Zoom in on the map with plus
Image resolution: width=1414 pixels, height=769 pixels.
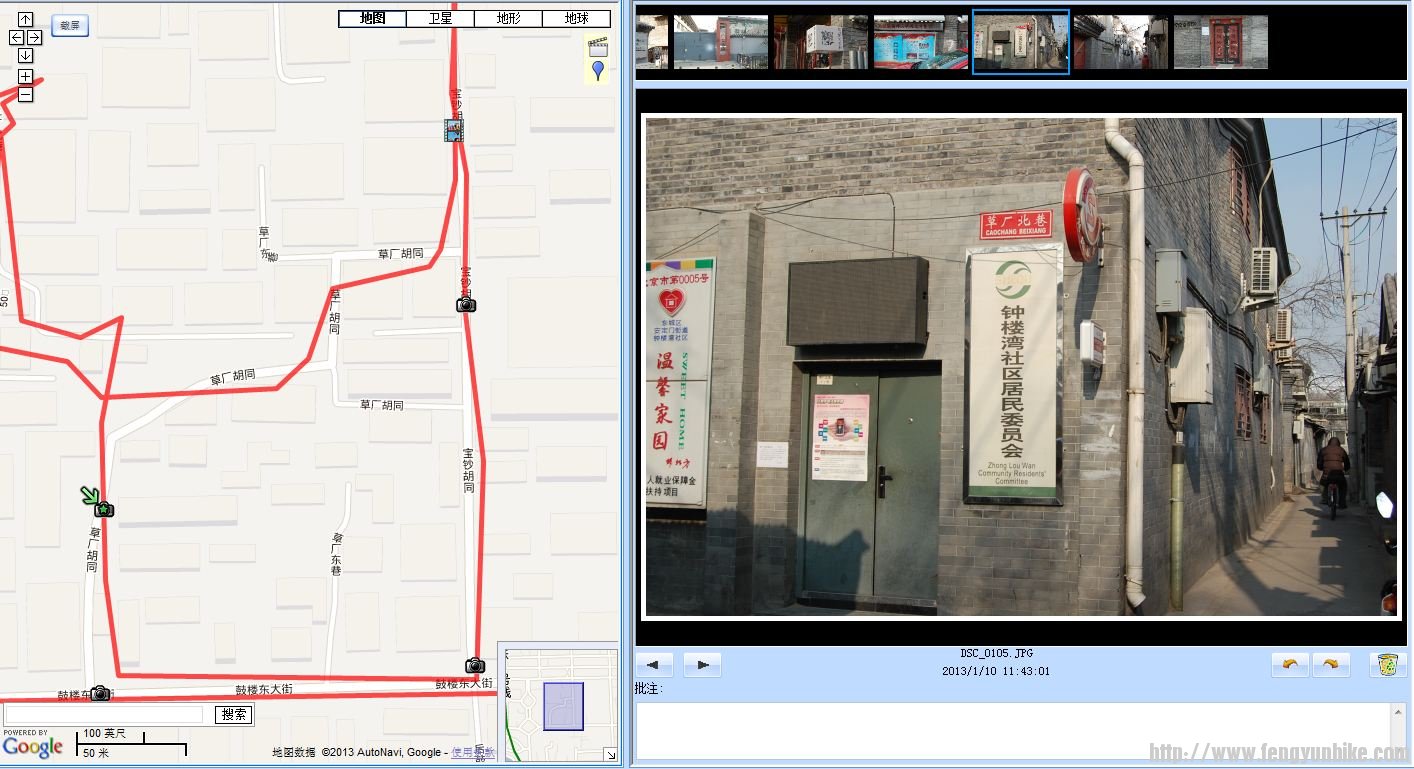tap(25, 77)
